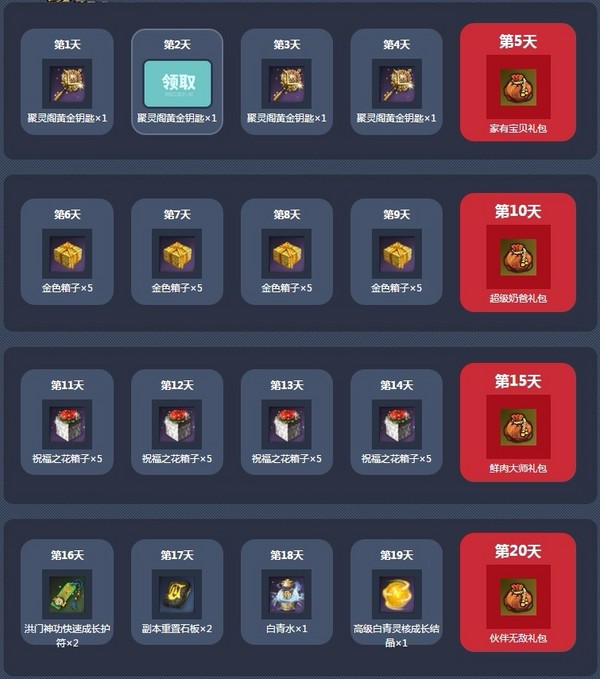This screenshot has width=600, height=679.
Task: Open the 第18天 白青水 reward card
Action: (x=287, y=593)
